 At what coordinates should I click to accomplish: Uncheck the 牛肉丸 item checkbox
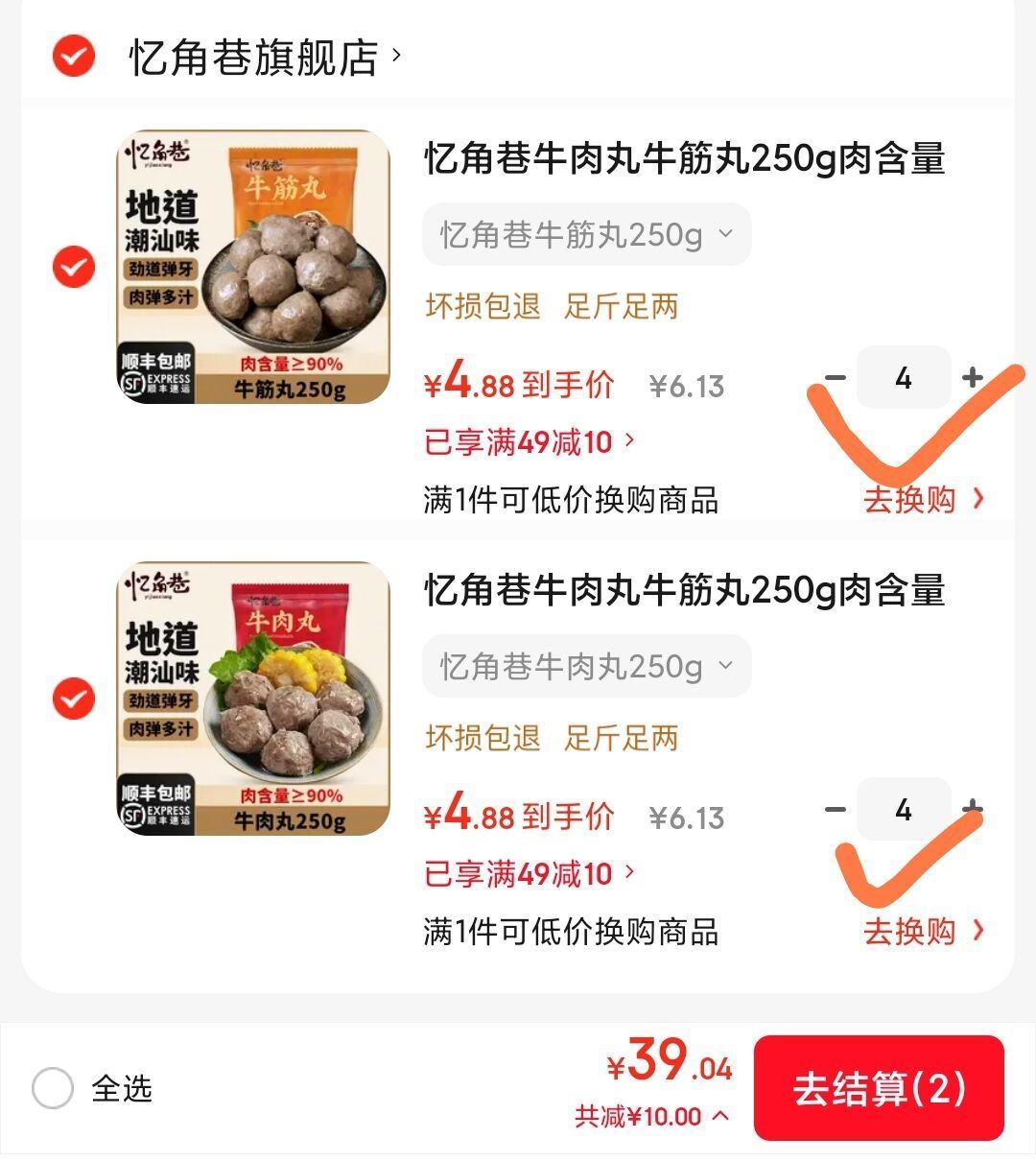[72, 700]
